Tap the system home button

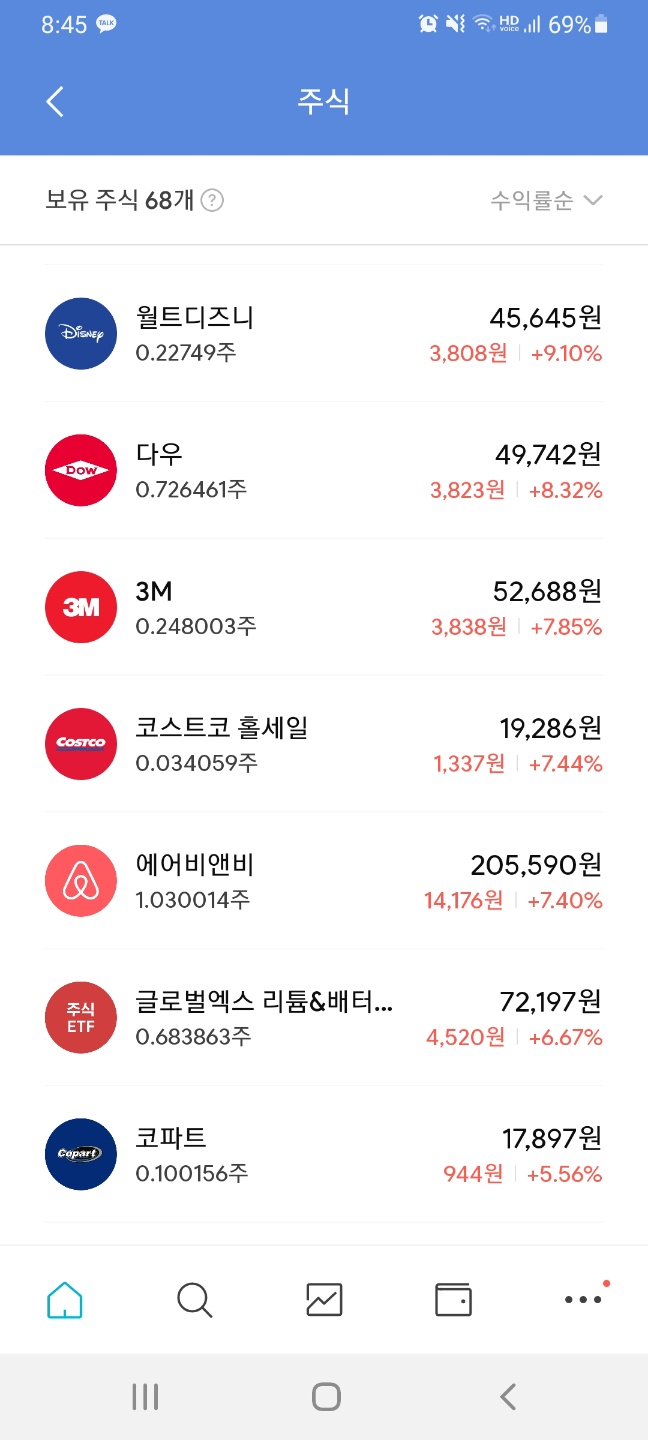[326, 1397]
